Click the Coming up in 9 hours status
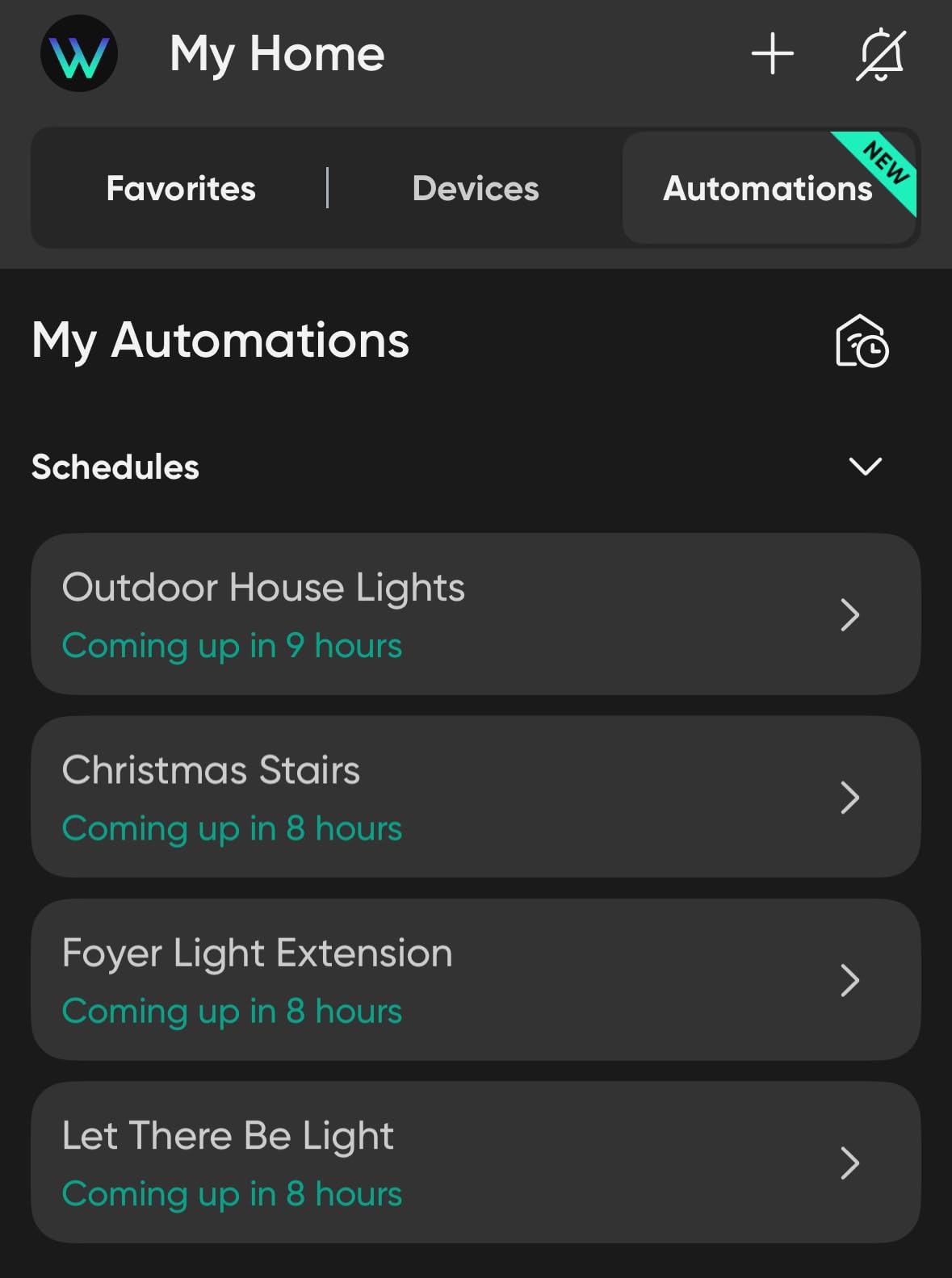The image size is (952, 1278). pos(233,645)
